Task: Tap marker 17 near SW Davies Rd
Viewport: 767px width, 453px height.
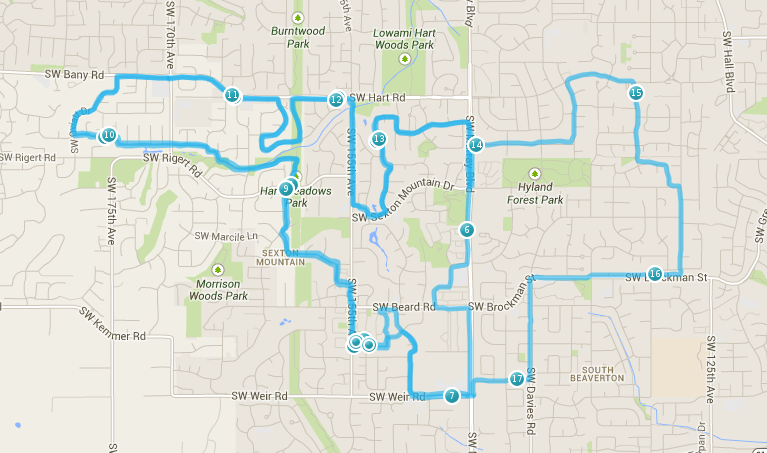Action: click(517, 379)
